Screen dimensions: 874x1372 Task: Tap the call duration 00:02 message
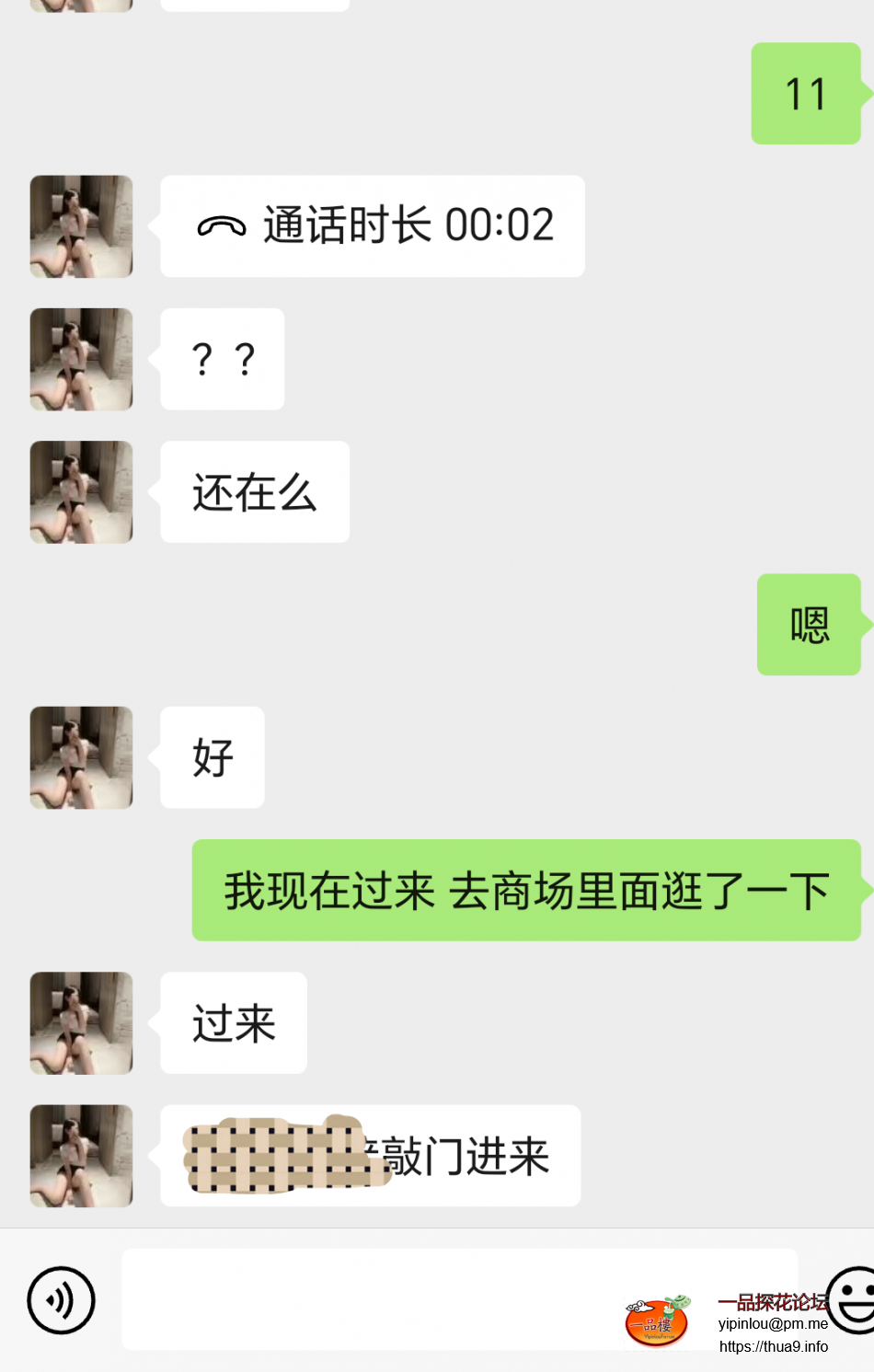click(373, 226)
